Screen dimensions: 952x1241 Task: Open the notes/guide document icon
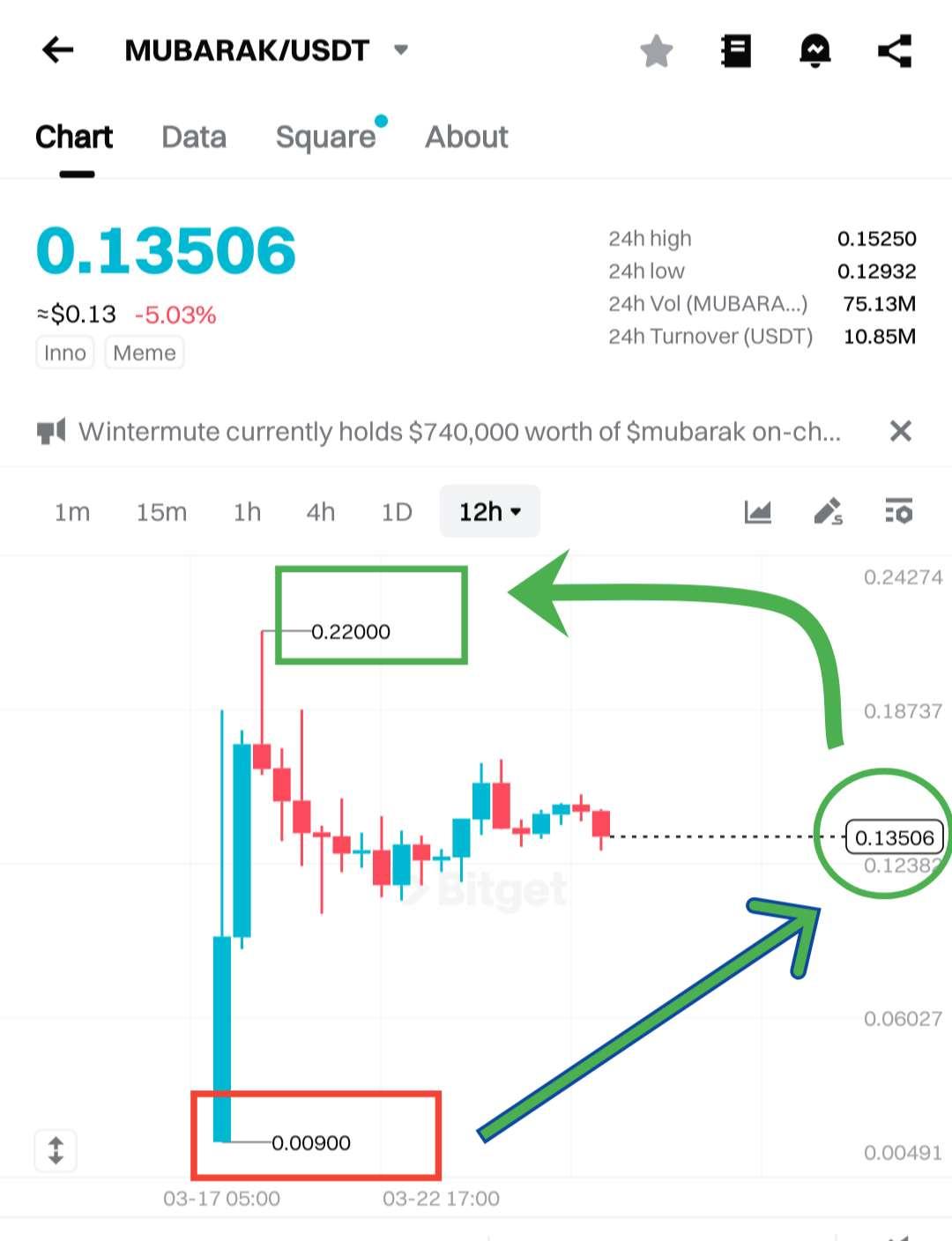point(735,51)
